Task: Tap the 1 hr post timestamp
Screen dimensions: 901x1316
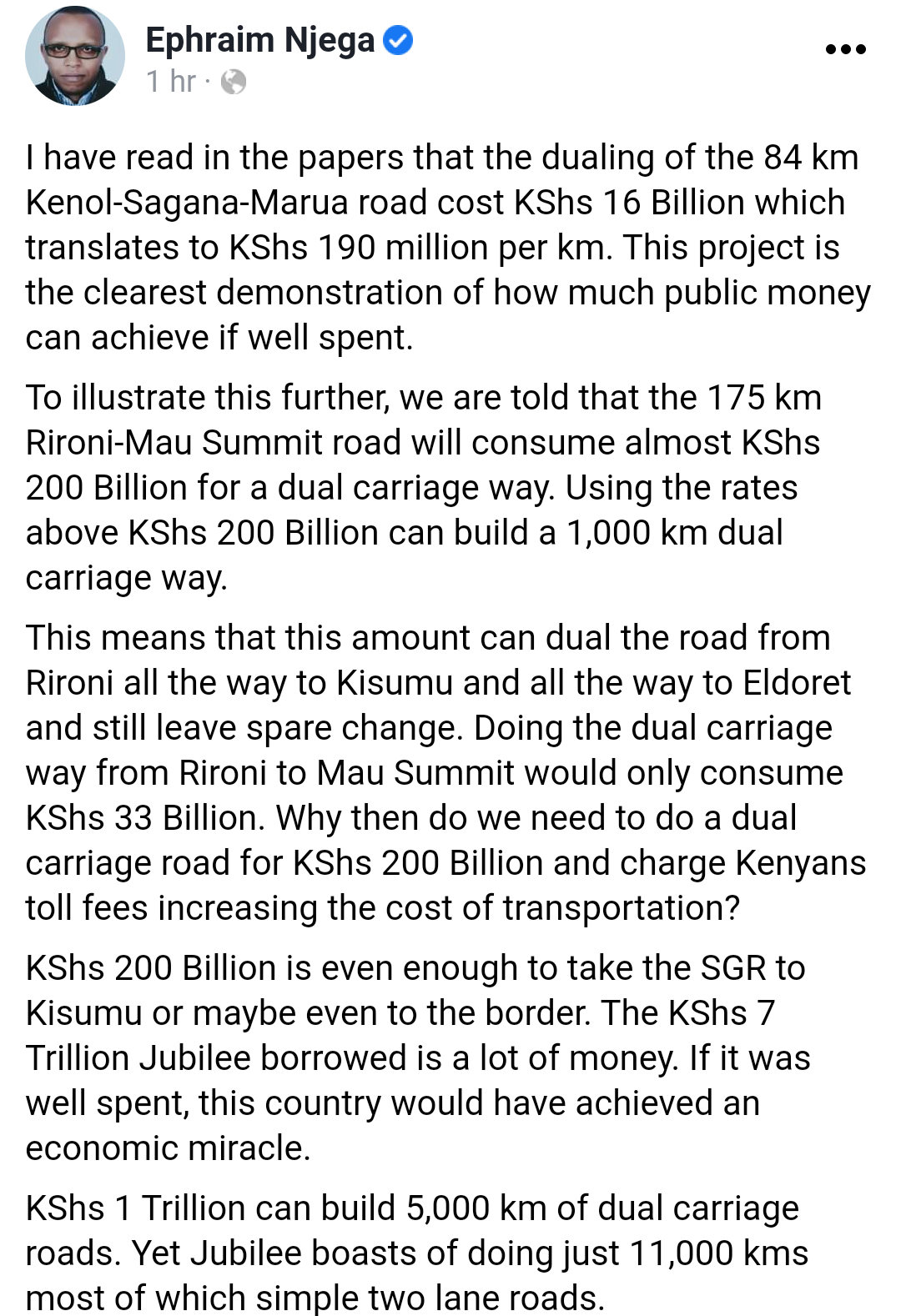Action: [170, 82]
